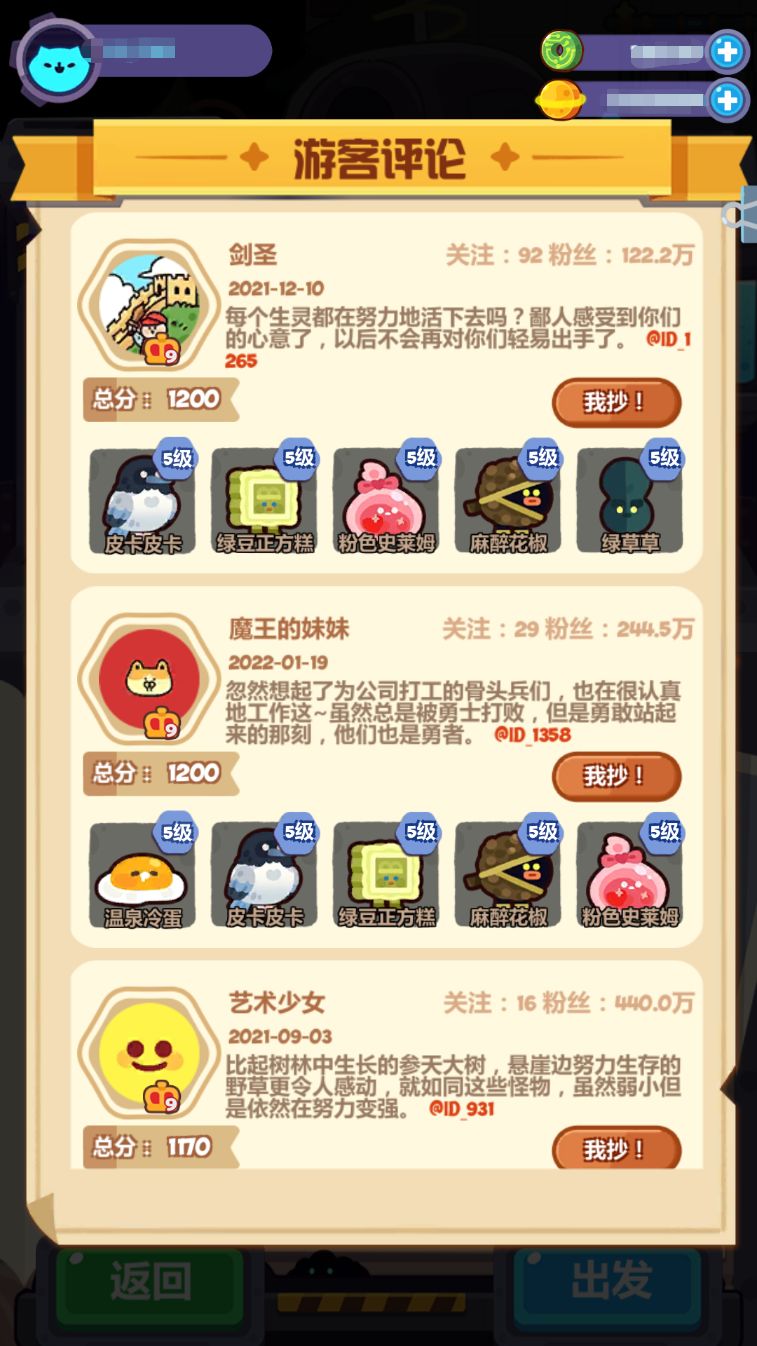Select the 皮卡皮卡 monster icon in 剑圣's lineup
This screenshot has height=1346, width=757.
142,500
